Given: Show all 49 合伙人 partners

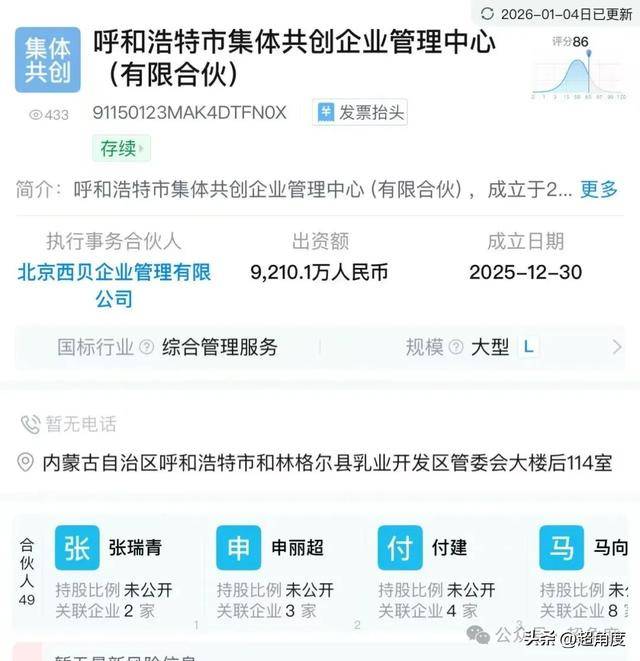Looking at the screenshot, I should coord(27,571).
